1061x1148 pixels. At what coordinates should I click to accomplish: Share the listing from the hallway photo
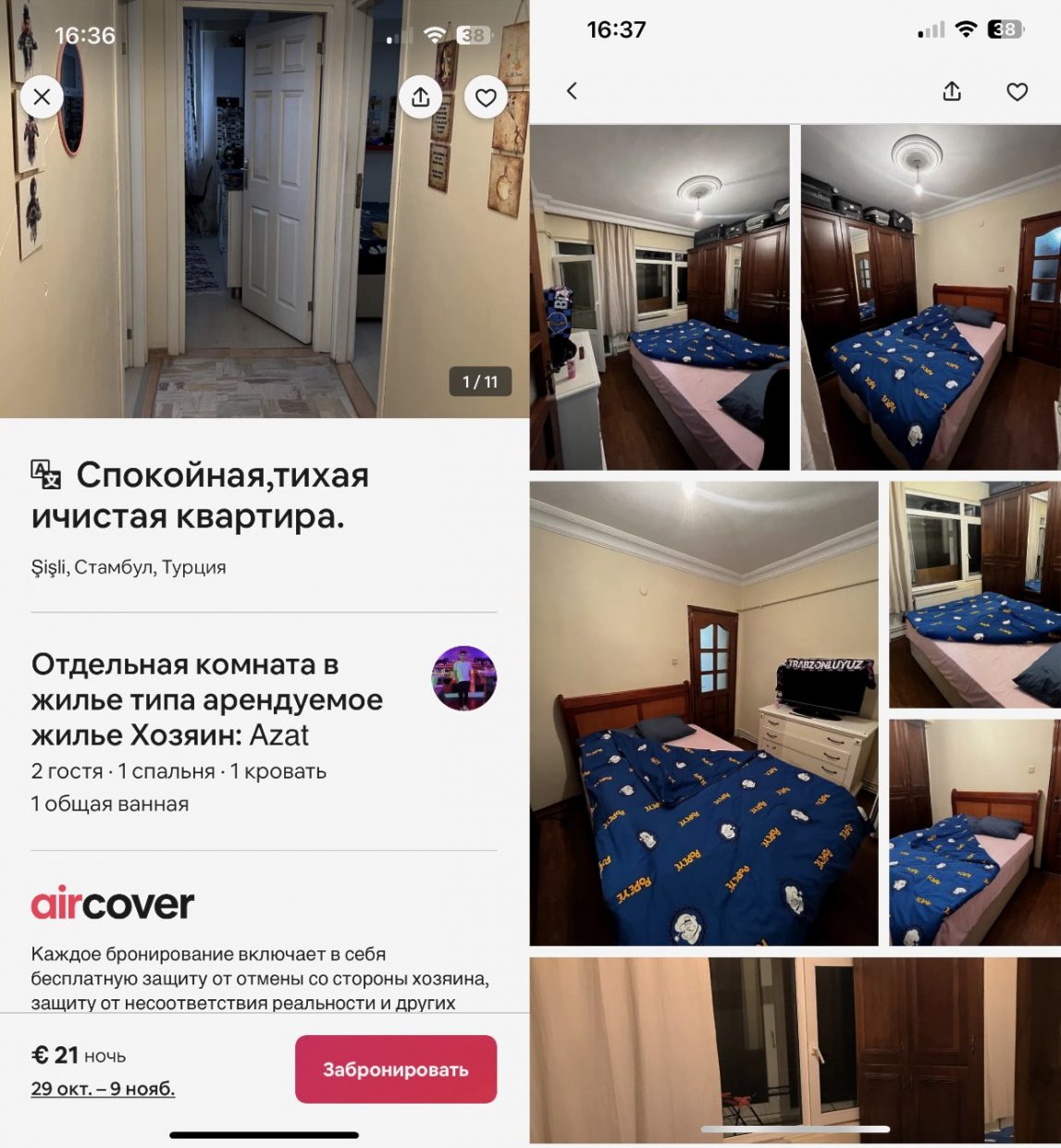point(421,96)
